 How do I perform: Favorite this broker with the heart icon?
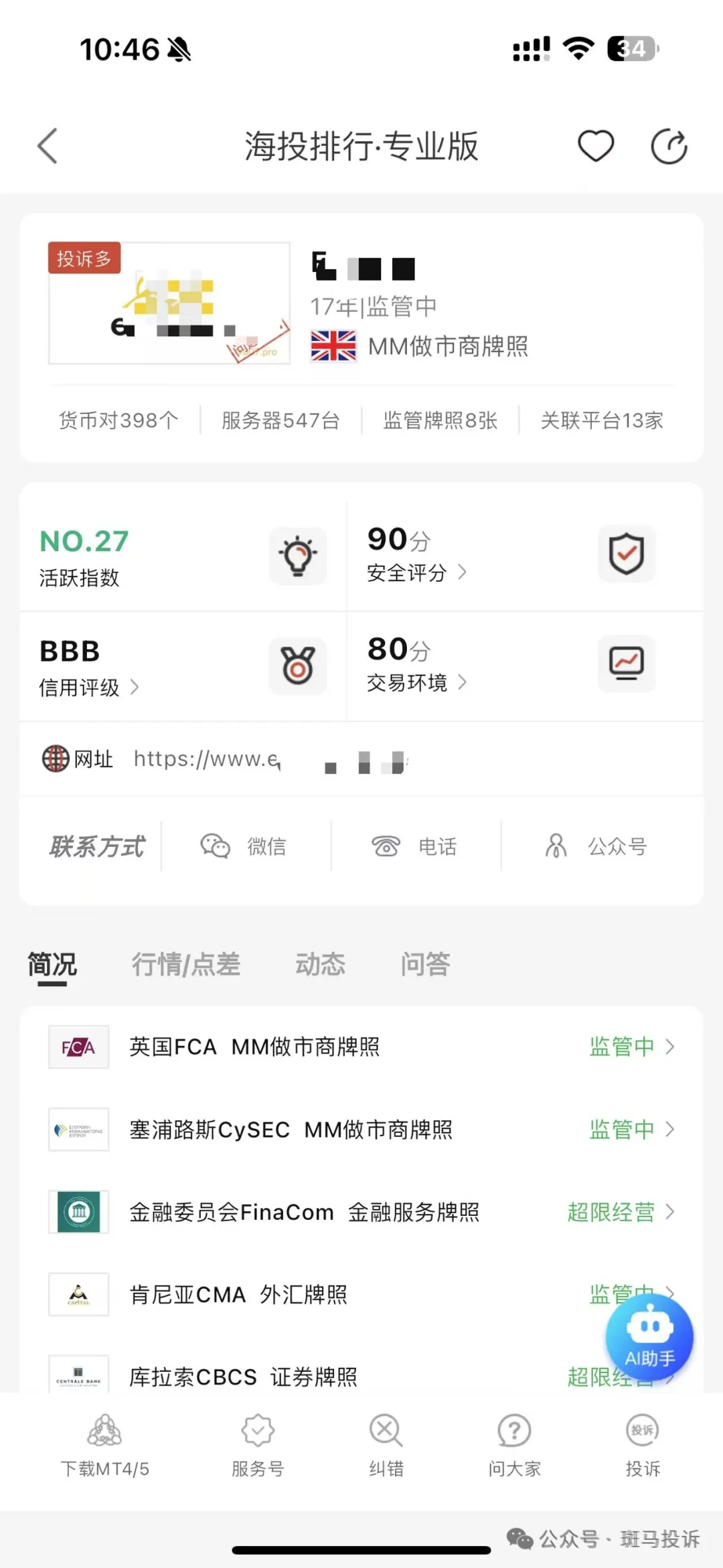point(596,146)
